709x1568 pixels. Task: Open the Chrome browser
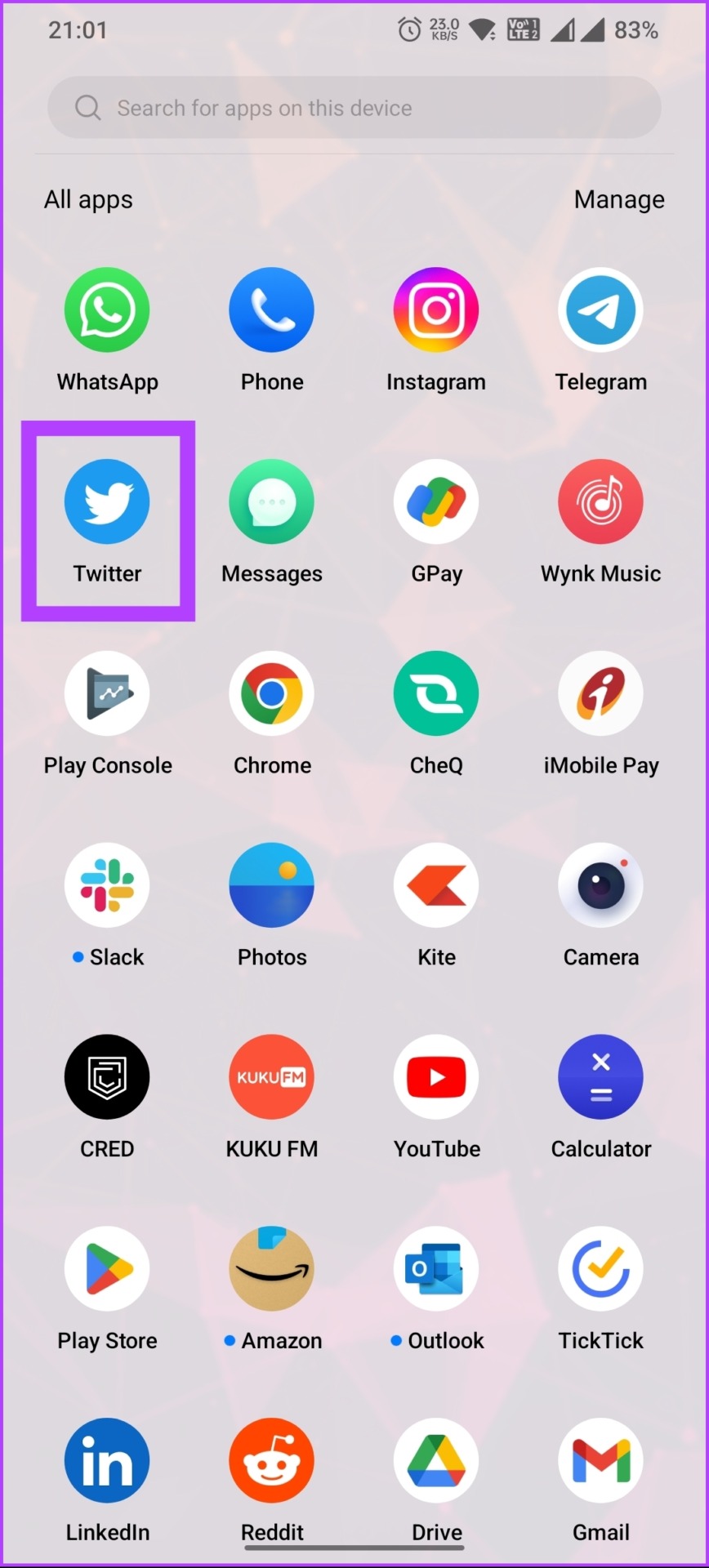(272, 693)
